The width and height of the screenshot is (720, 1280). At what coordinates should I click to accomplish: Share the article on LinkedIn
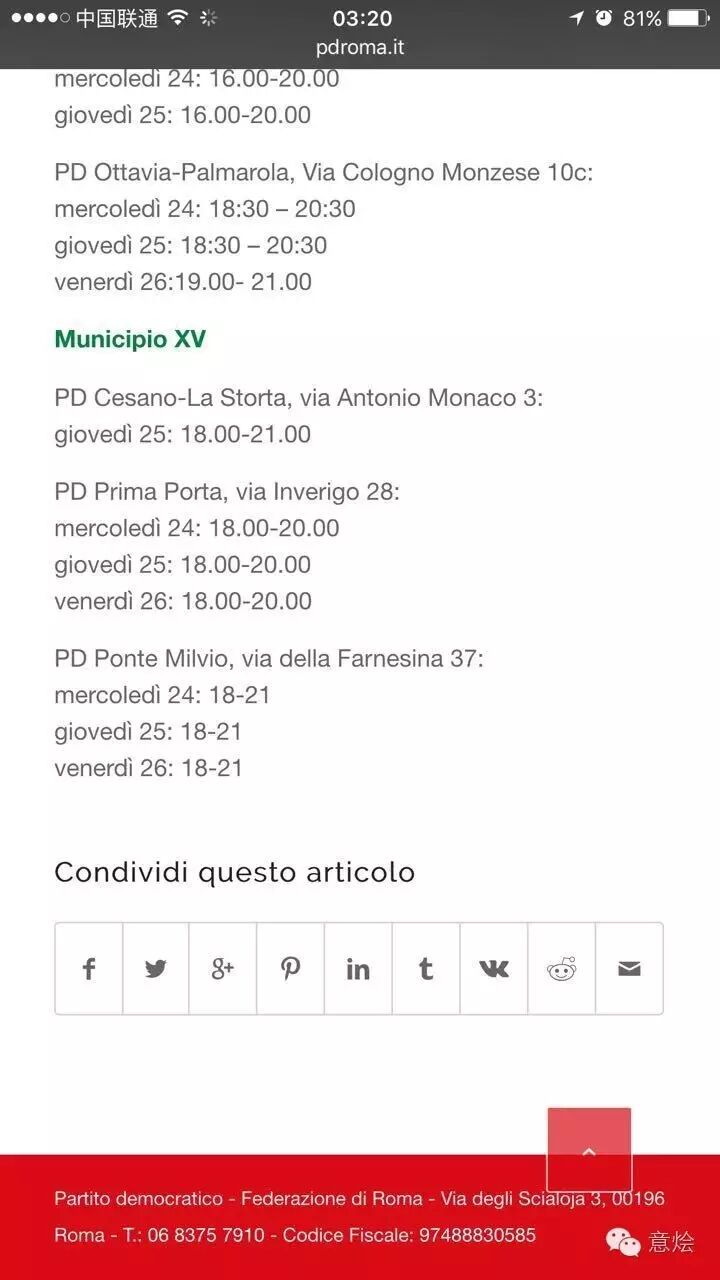pos(358,968)
